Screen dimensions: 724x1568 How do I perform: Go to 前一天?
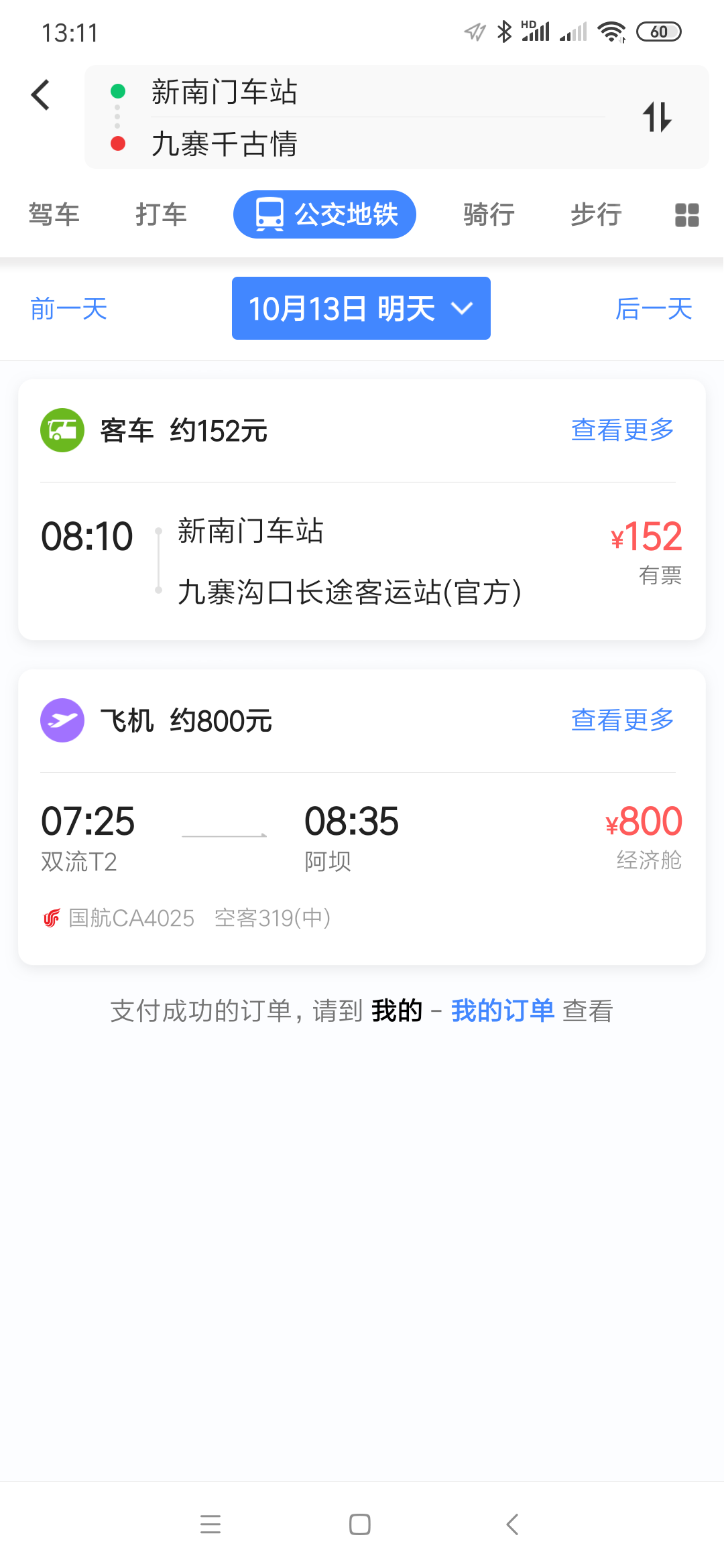click(69, 309)
